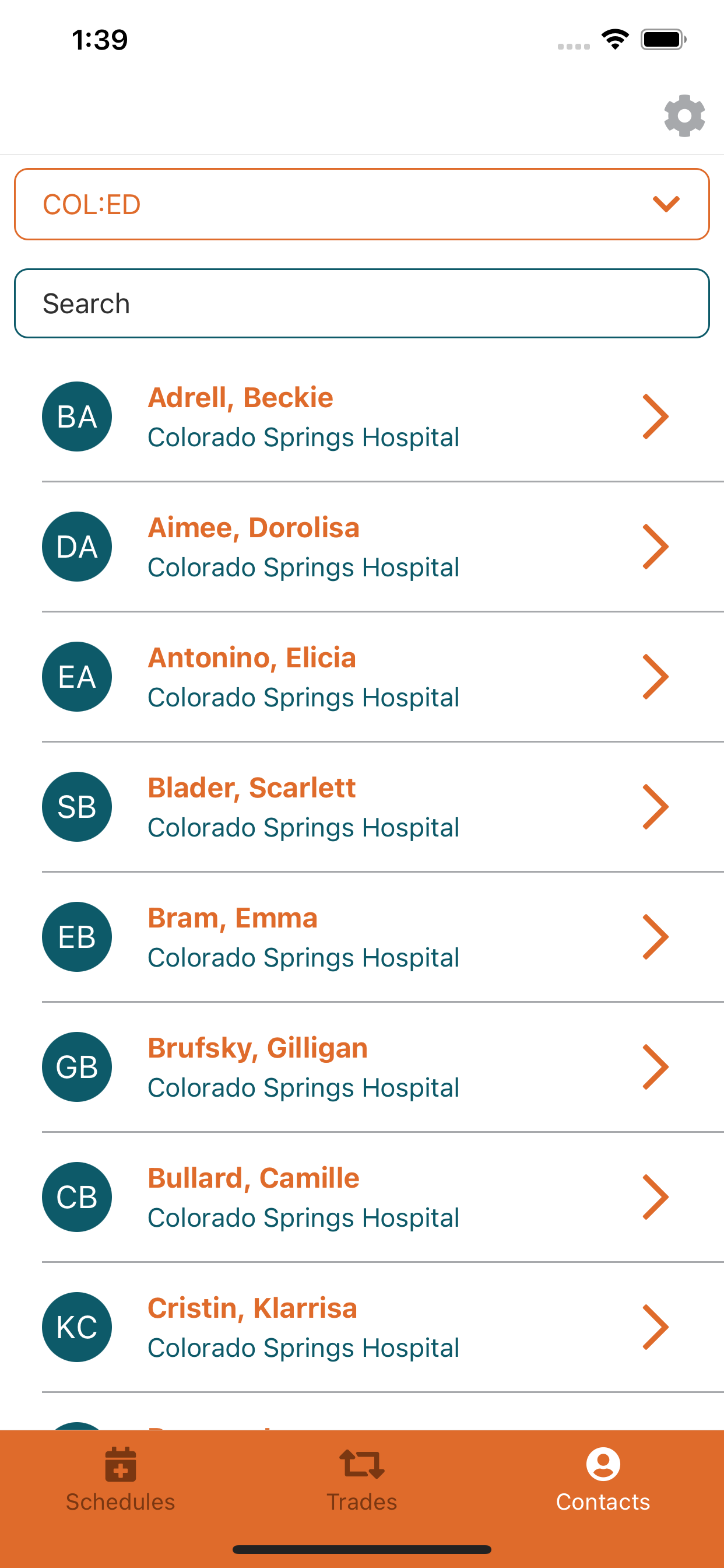This screenshot has height=1568, width=724.
Task: View Brufsky, Gilligan's contact
Action: click(x=362, y=1067)
